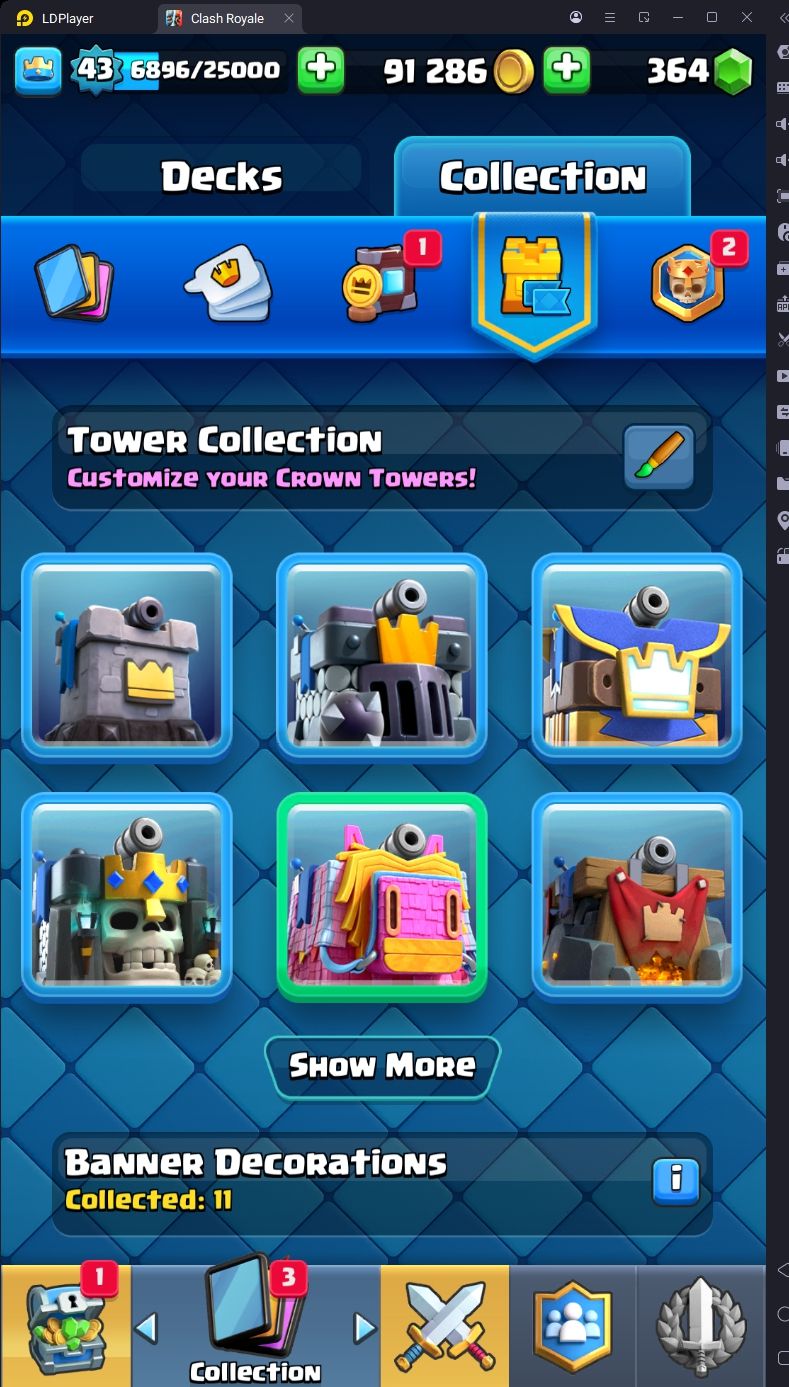
Task: Buy experience with the plus next to level
Action: (320, 69)
